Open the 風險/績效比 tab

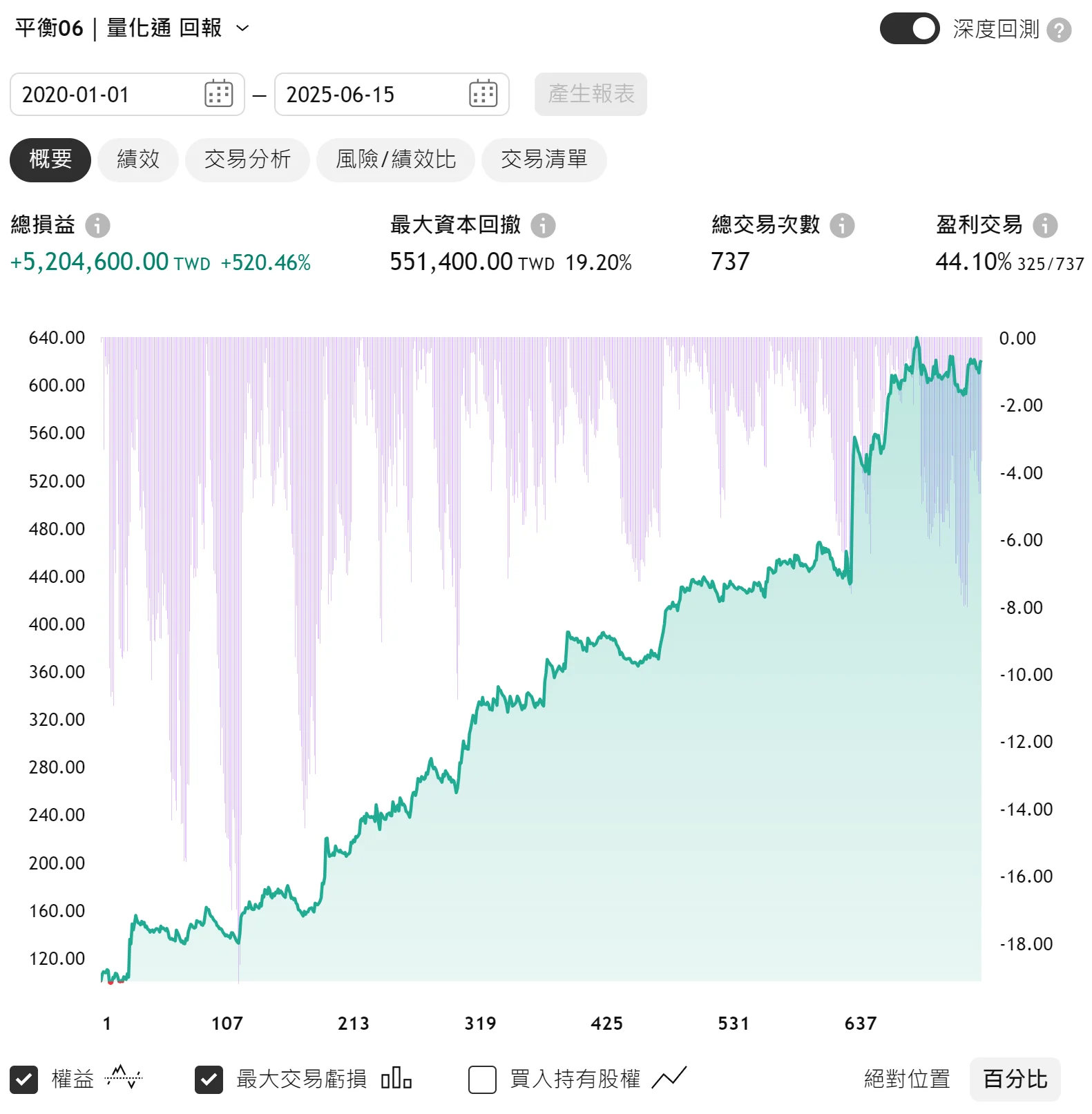396,160
